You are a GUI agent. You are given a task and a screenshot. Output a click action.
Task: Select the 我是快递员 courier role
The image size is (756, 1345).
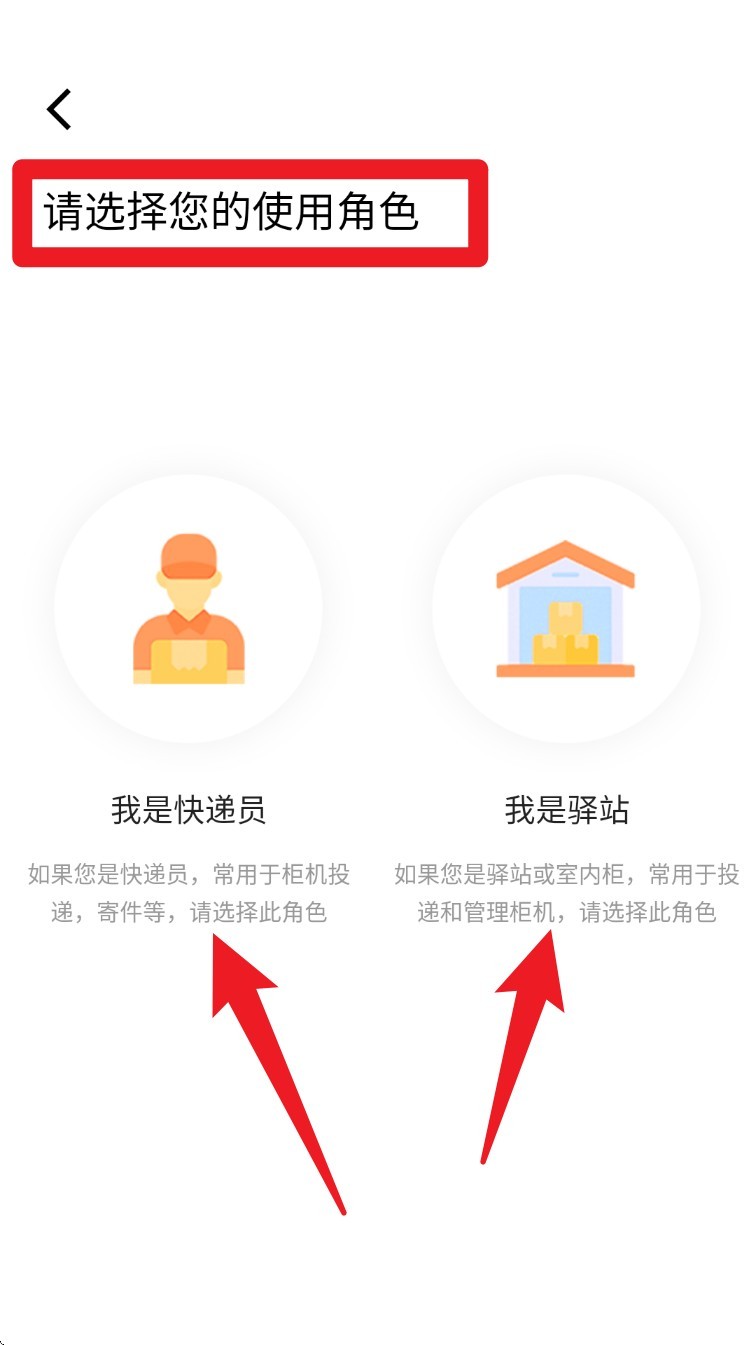coord(188,608)
